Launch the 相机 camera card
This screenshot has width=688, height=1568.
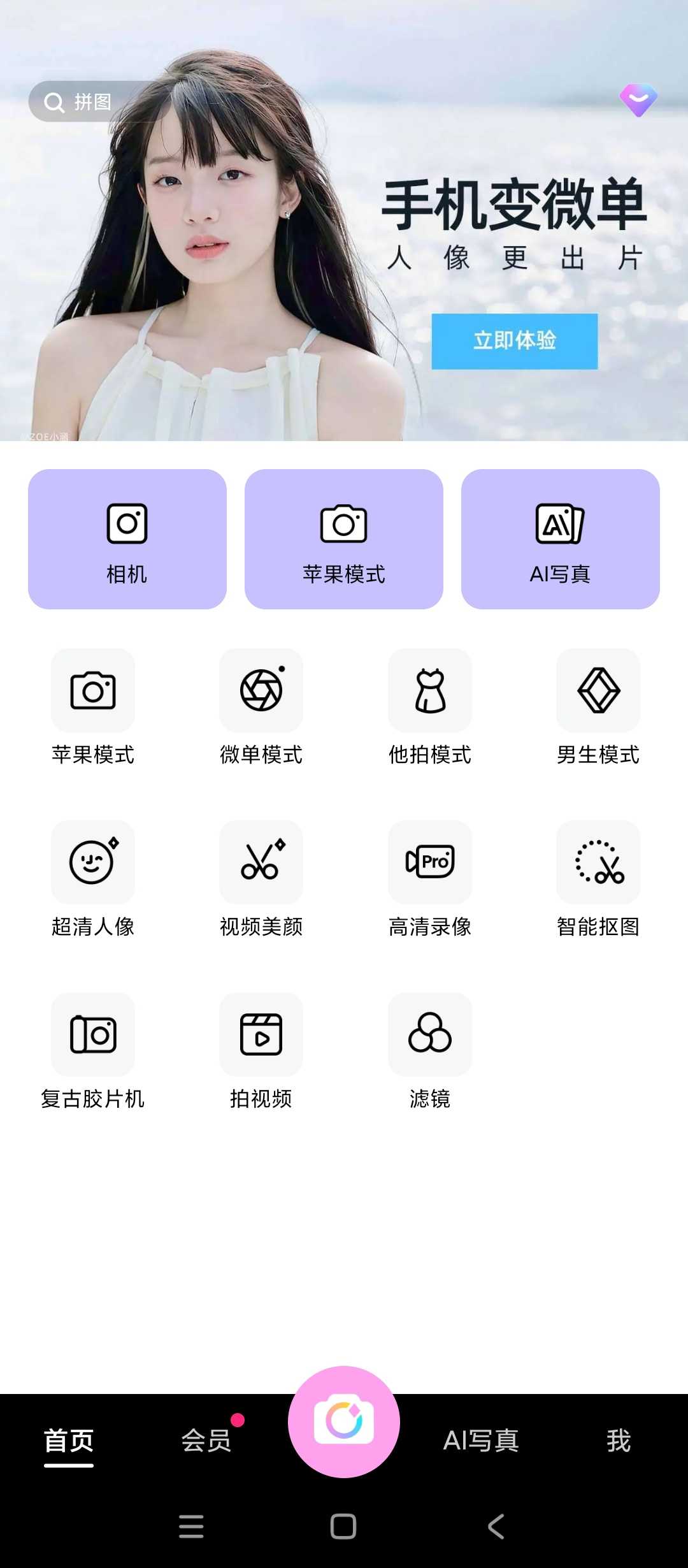[127, 539]
